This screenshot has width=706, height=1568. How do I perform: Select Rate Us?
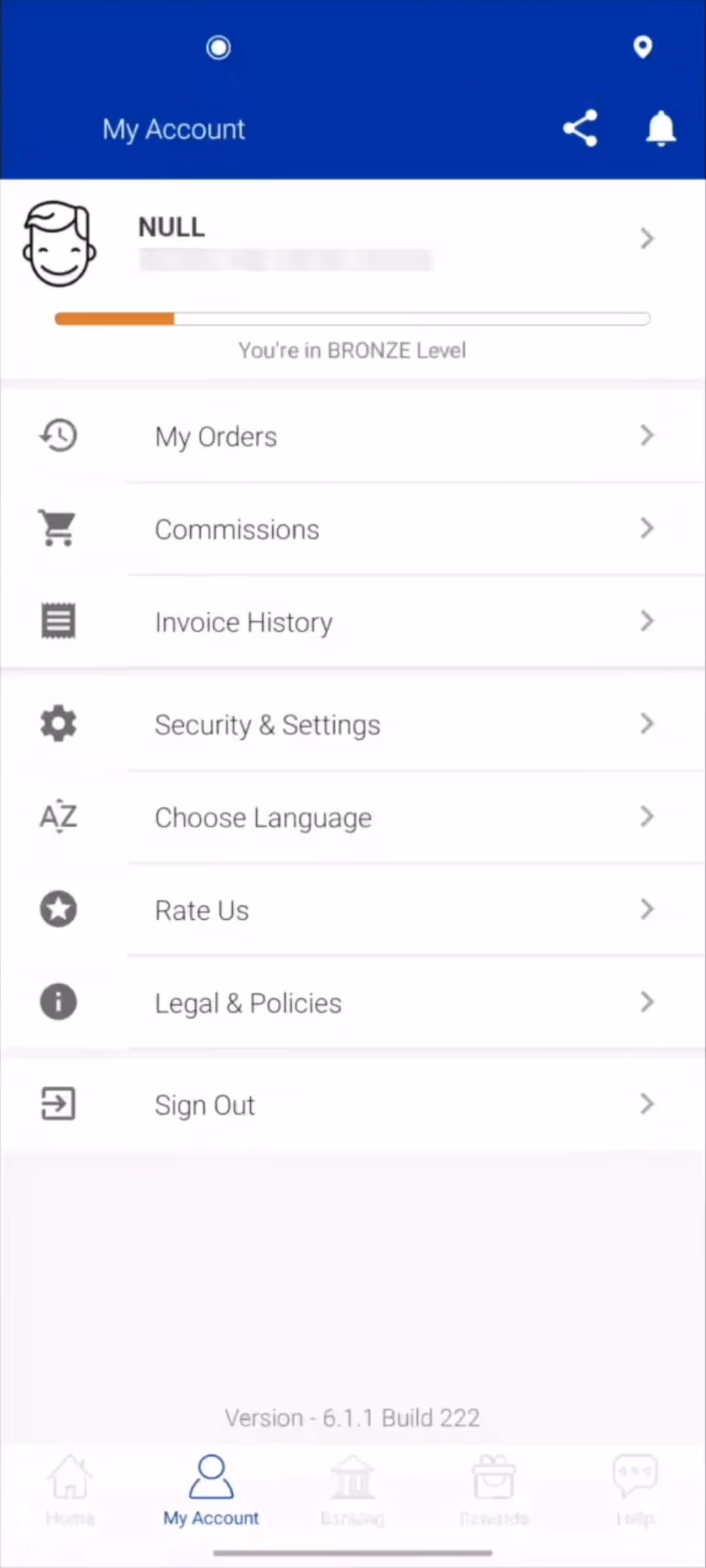click(x=353, y=910)
